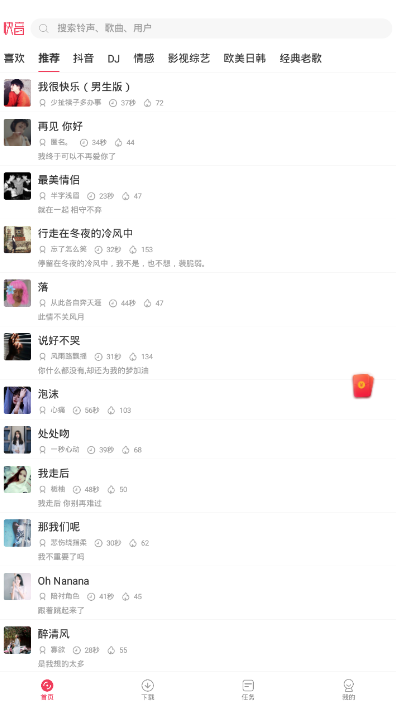This screenshot has height=707, width=396.
Task: Open the floating red envelope
Action: 363,386
